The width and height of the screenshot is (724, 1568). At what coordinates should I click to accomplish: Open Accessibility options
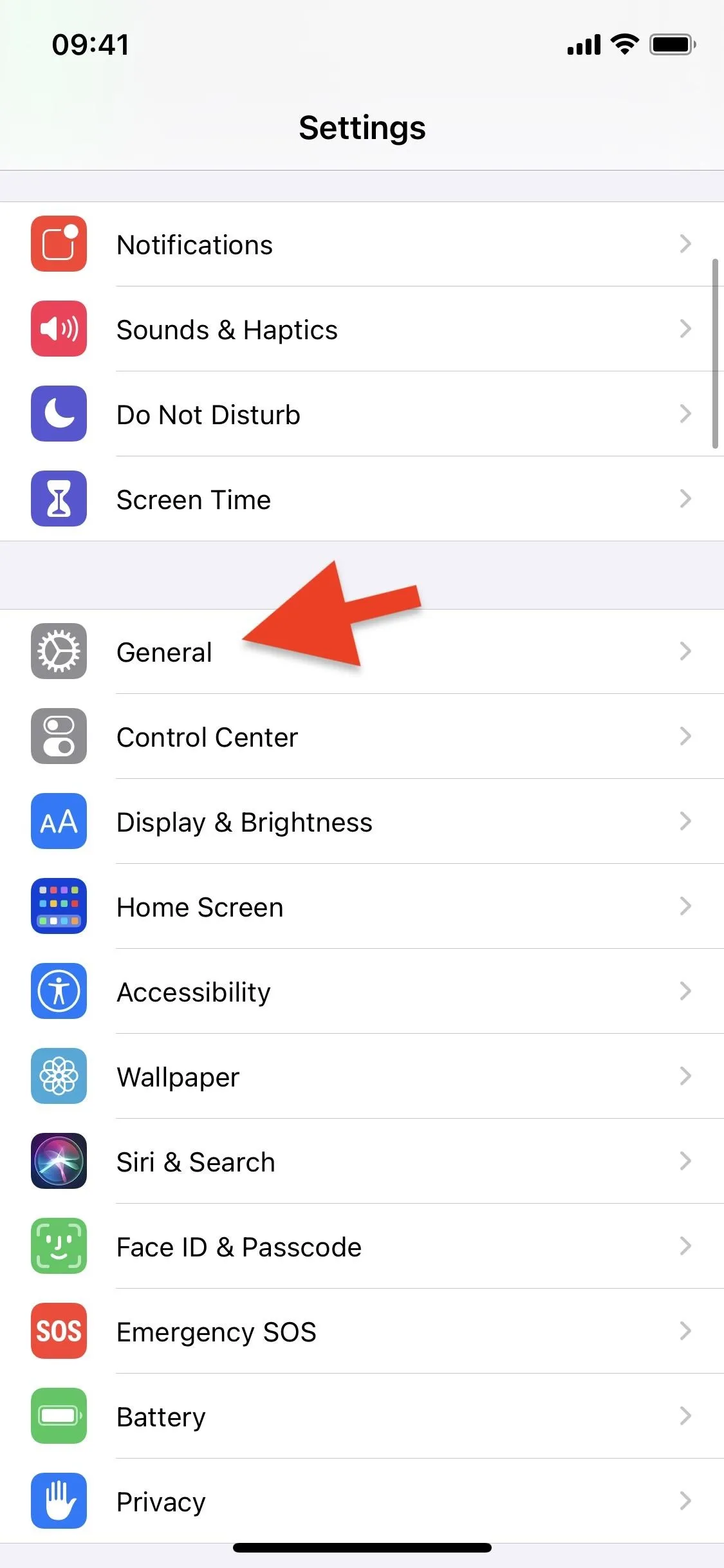[362, 991]
